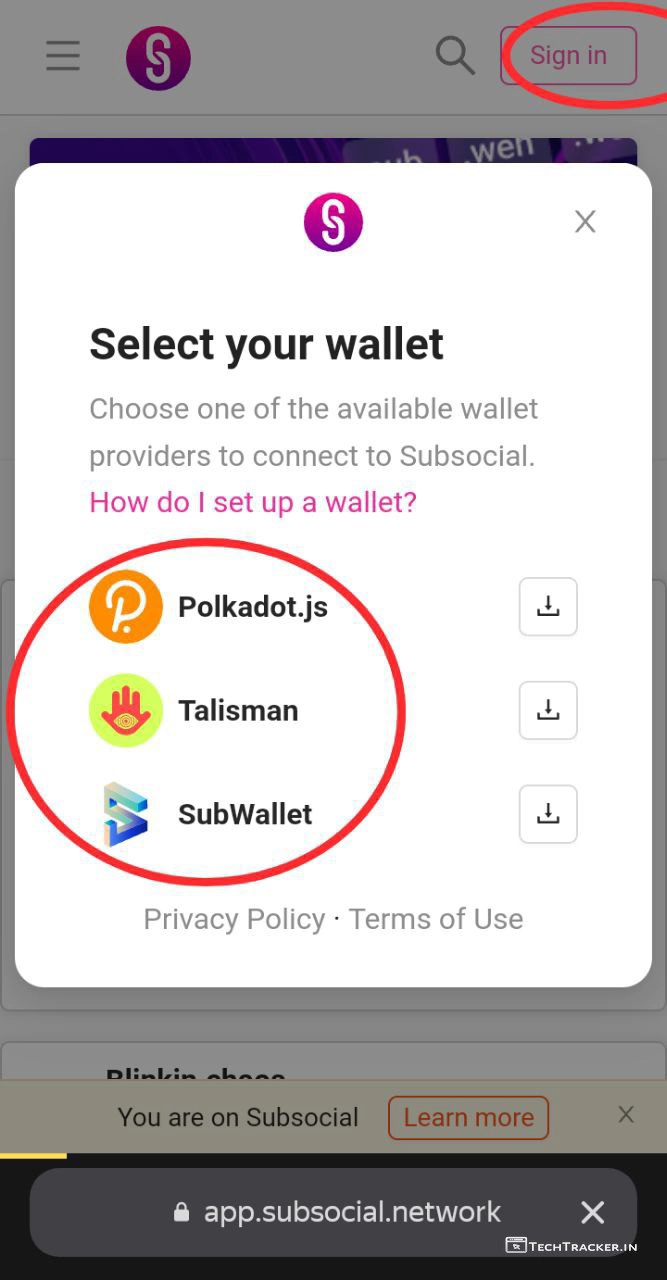Screen dimensions: 667x1280
Task: Close the Select your wallet dialog
Action: 585,222
